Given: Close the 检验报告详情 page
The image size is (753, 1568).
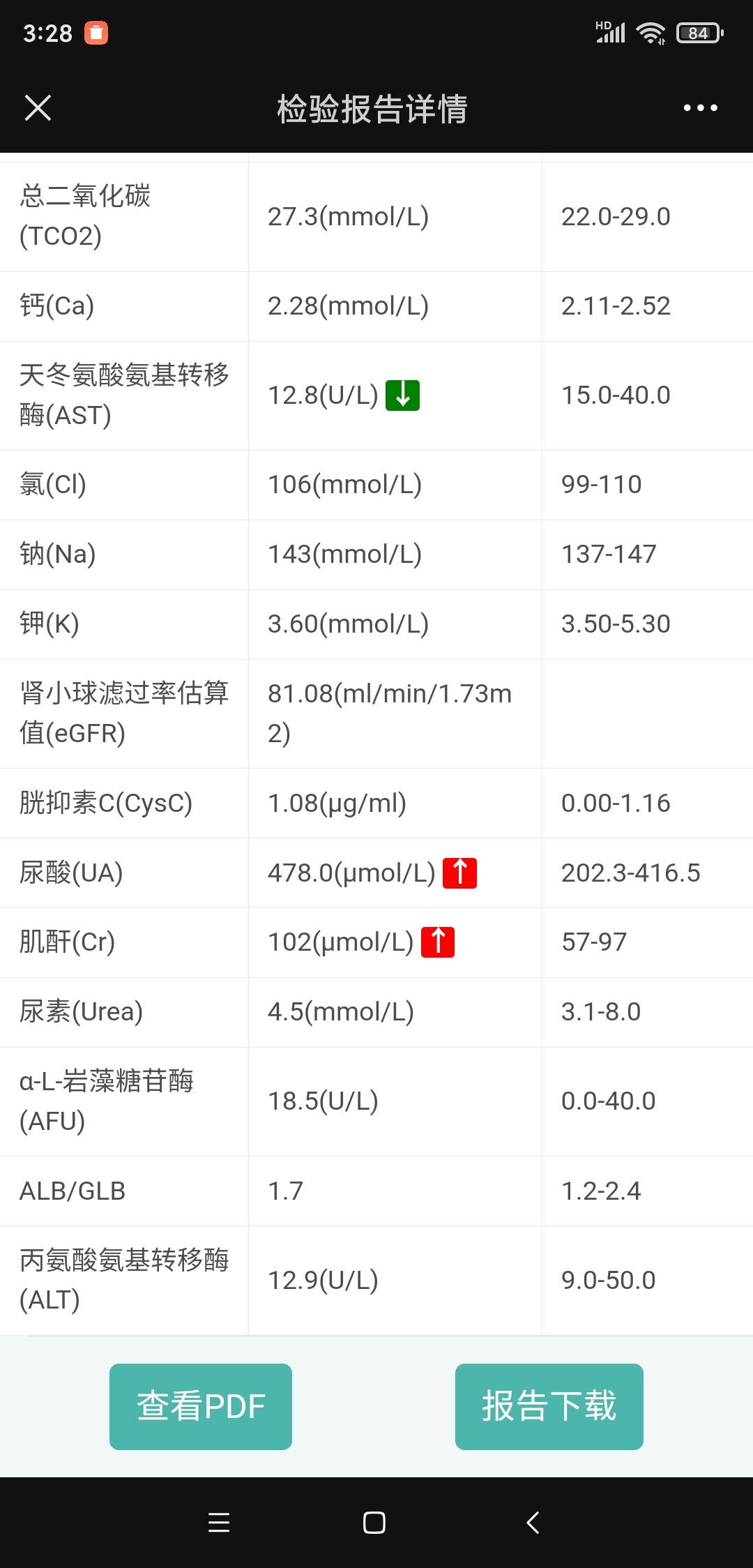Looking at the screenshot, I should pos(38,108).
